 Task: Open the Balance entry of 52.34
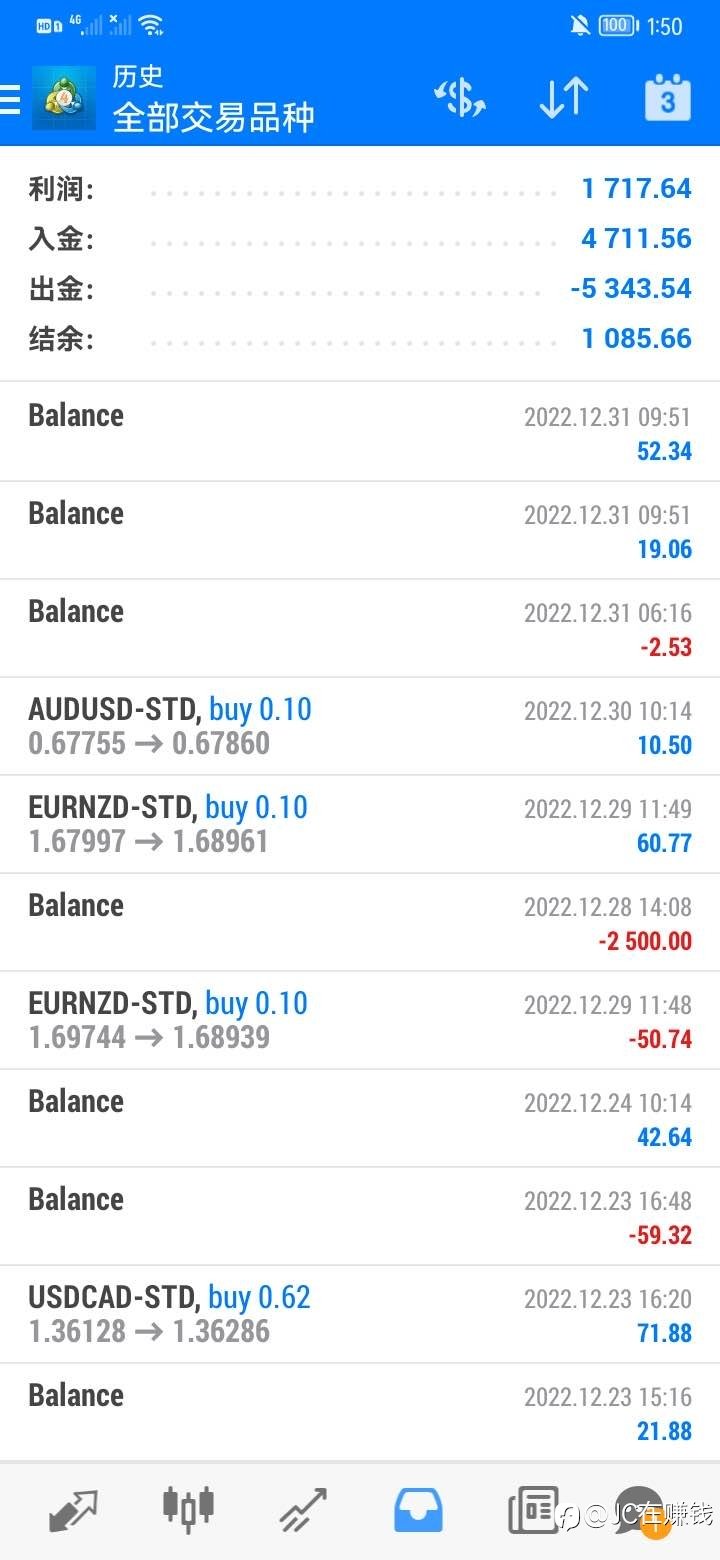coord(360,432)
